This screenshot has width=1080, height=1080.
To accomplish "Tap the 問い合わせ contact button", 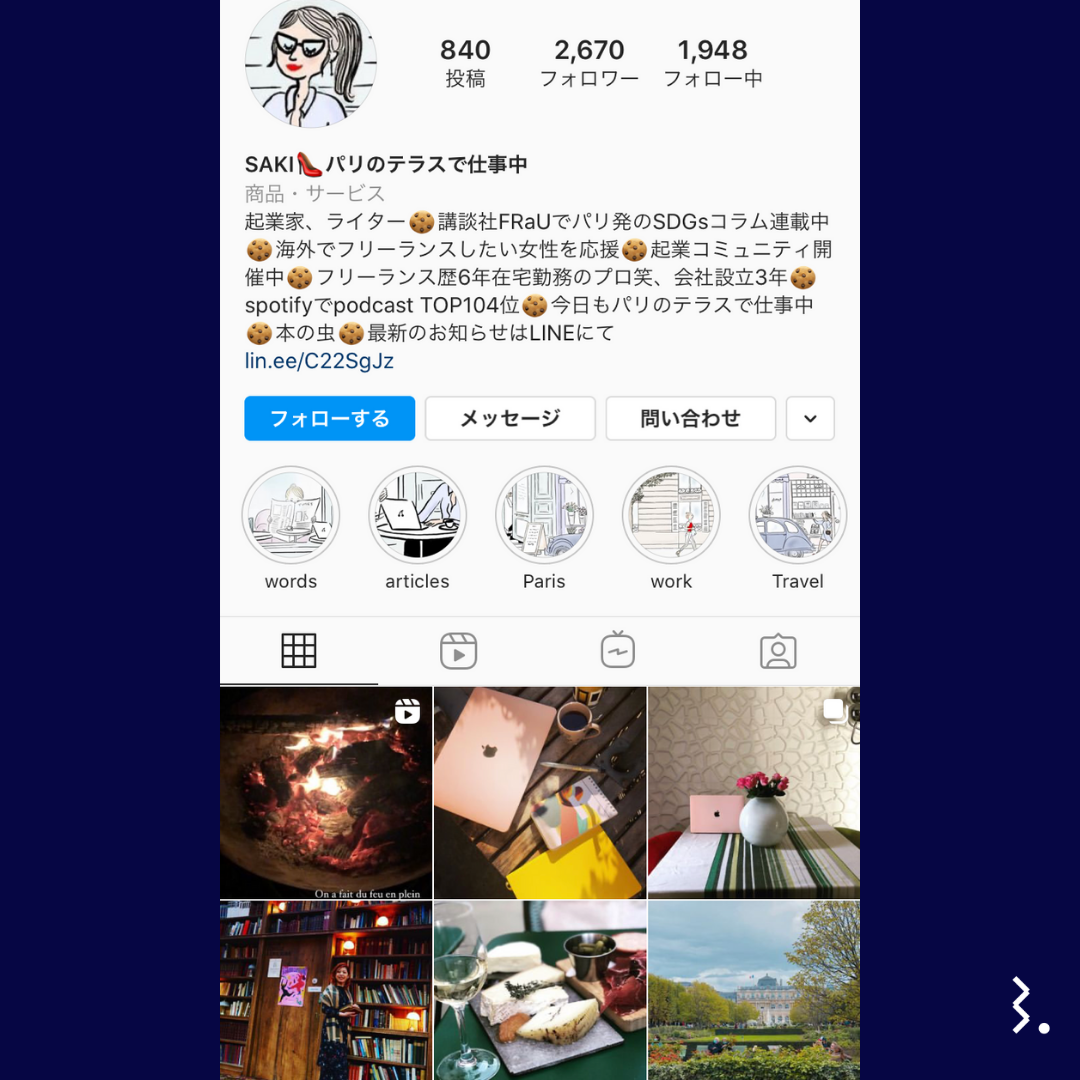I will pos(690,418).
